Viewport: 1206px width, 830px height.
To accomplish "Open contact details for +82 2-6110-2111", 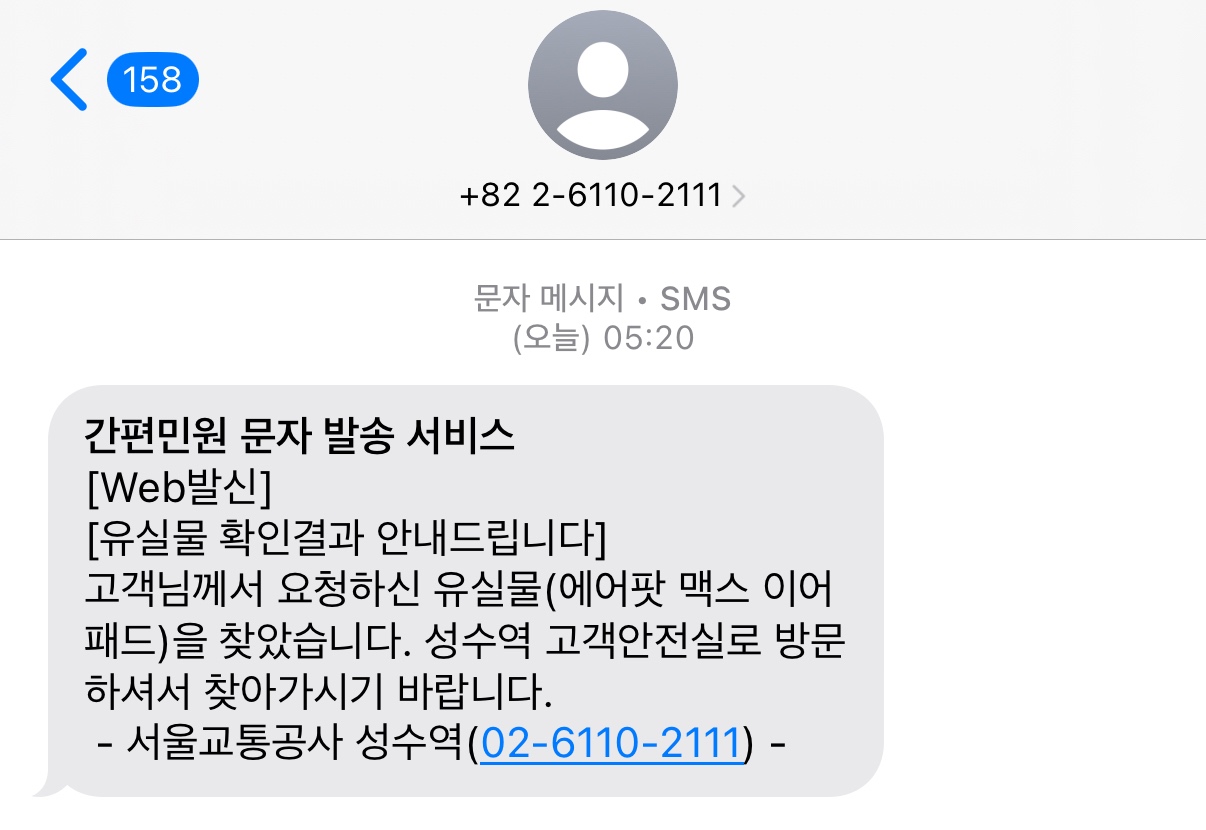I will [x=602, y=195].
